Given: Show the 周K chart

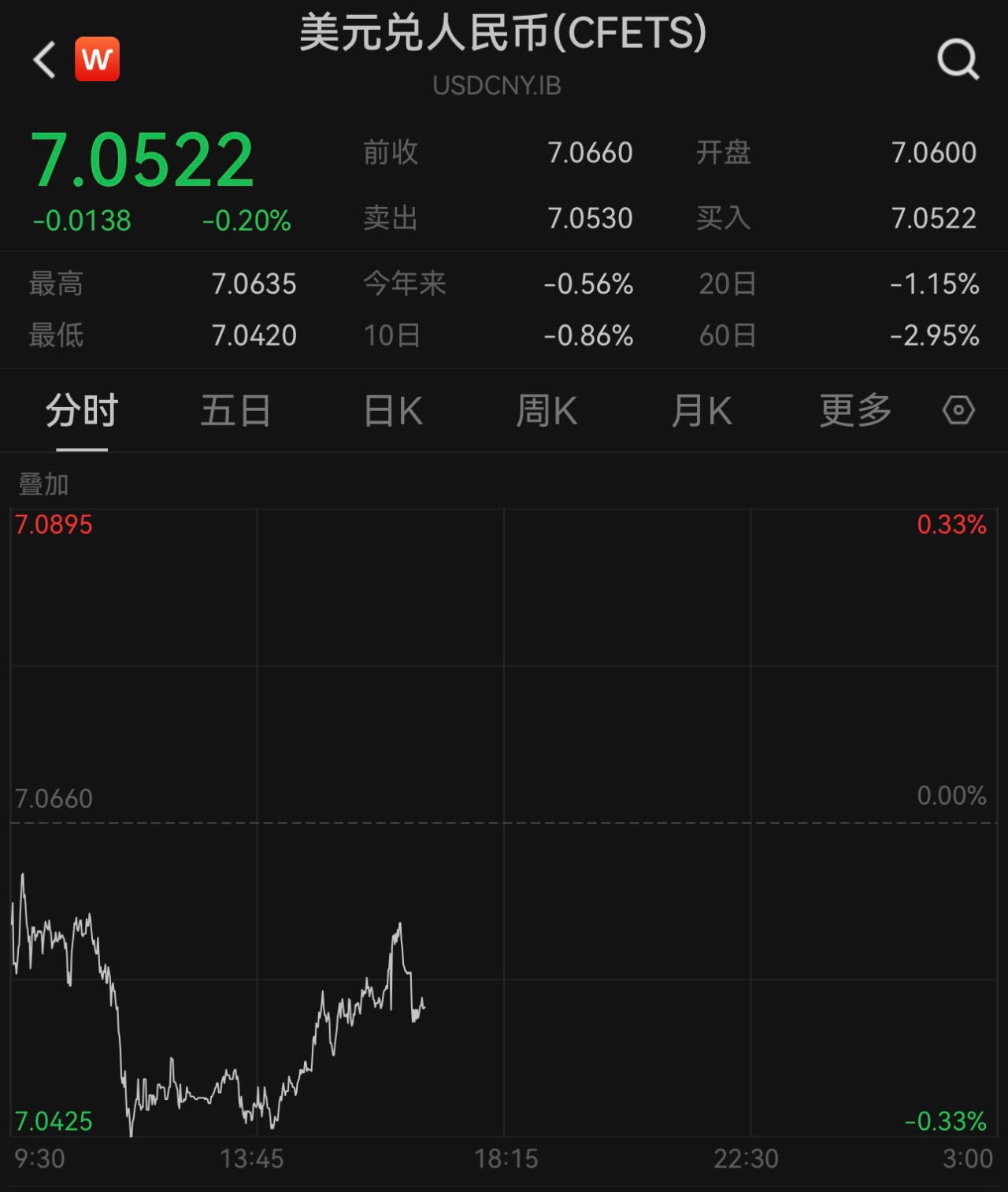Looking at the screenshot, I should coord(547,411).
